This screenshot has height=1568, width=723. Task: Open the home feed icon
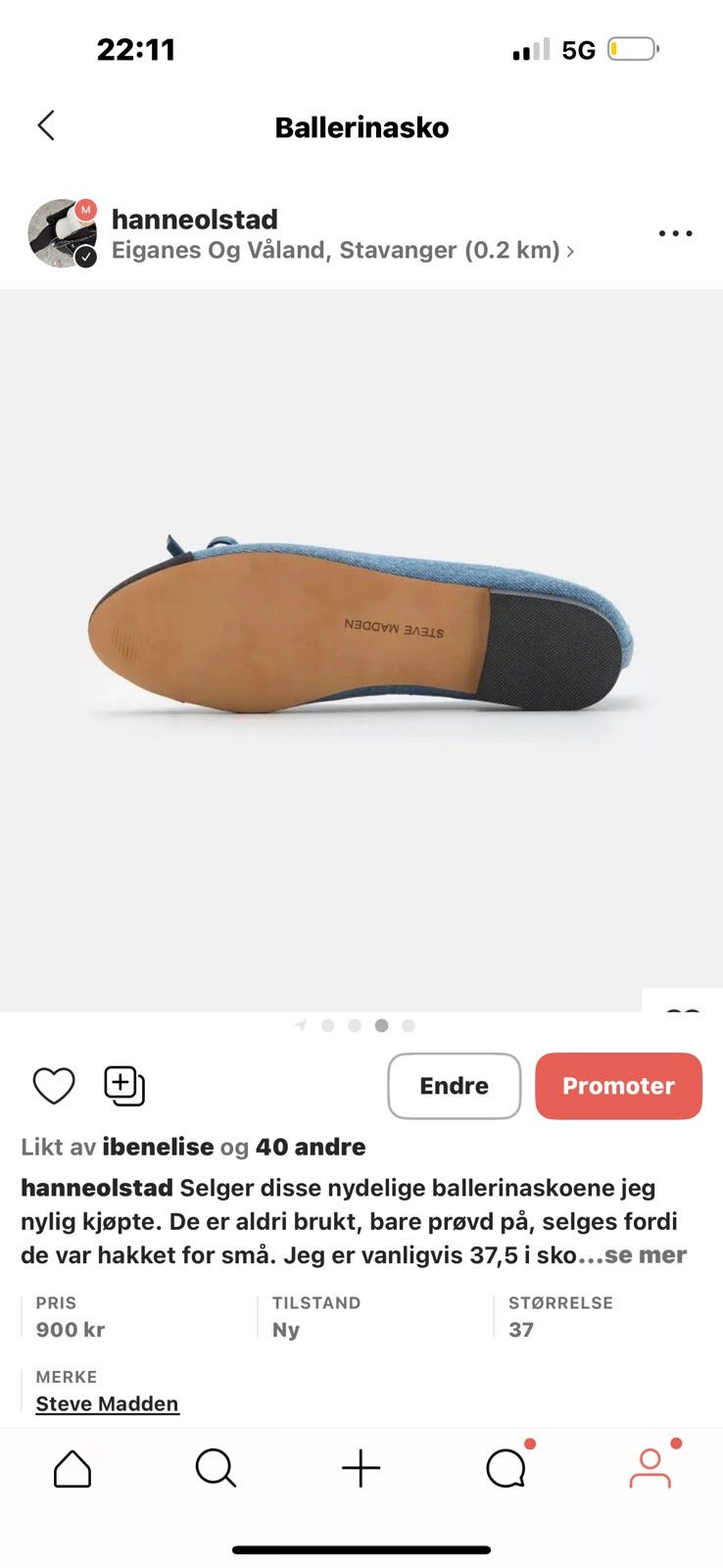tap(72, 1467)
